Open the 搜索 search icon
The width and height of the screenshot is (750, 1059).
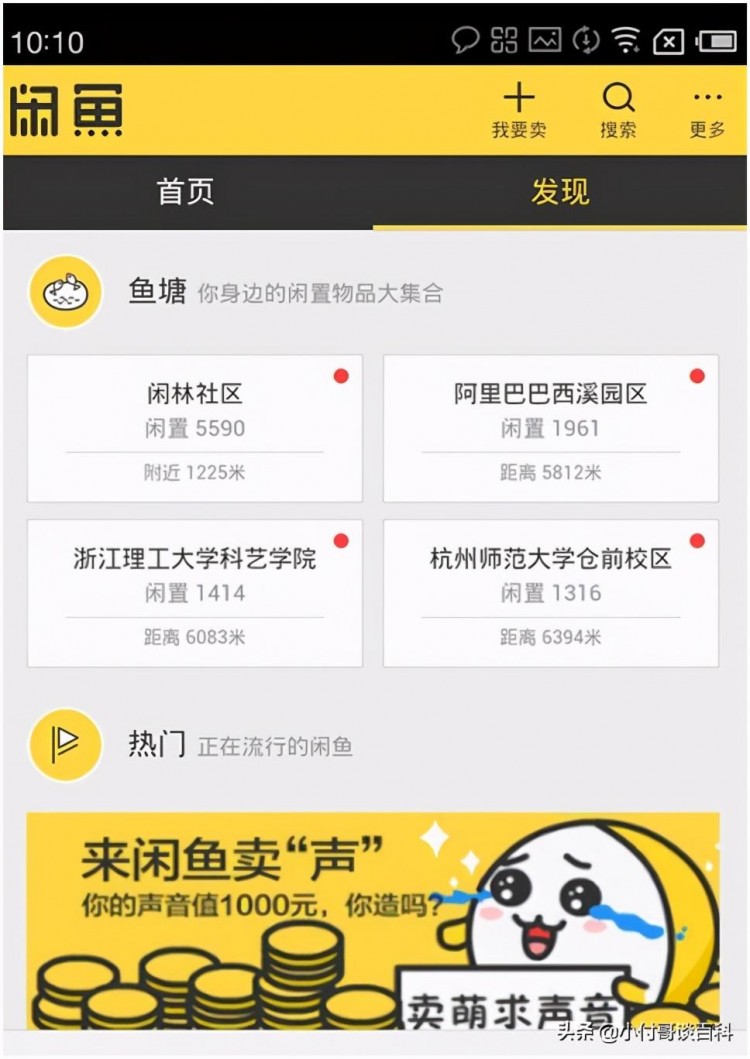click(x=617, y=106)
